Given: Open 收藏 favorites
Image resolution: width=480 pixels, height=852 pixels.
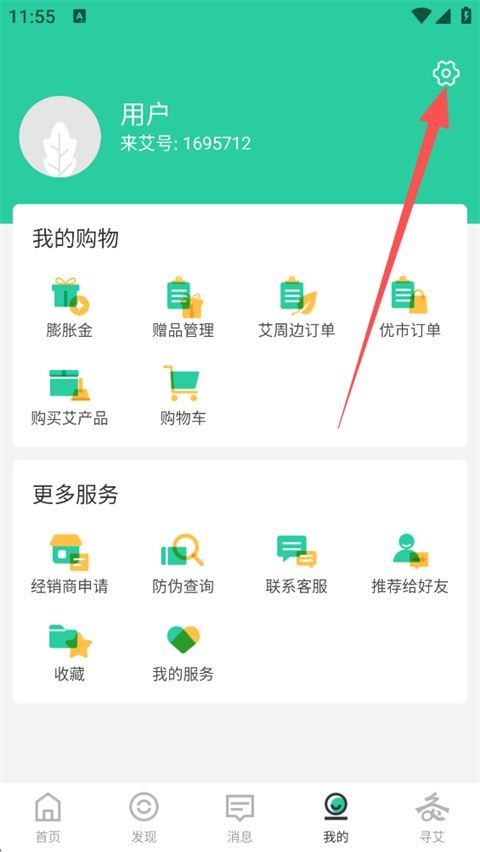Looking at the screenshot, I should [x=69, y=652].
